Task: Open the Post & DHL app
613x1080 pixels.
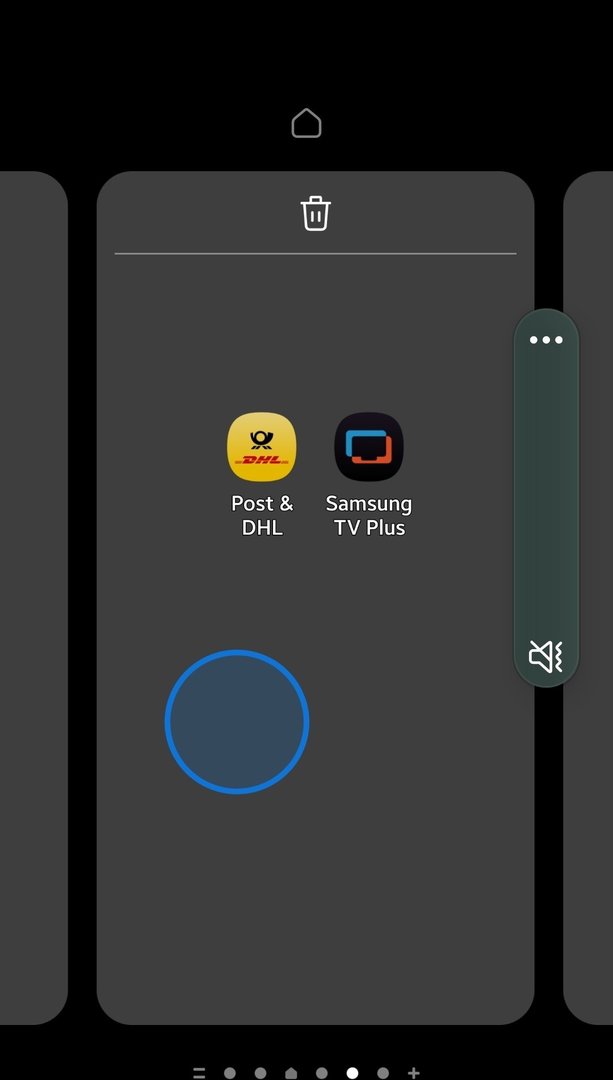Action: tap(262, 447)
